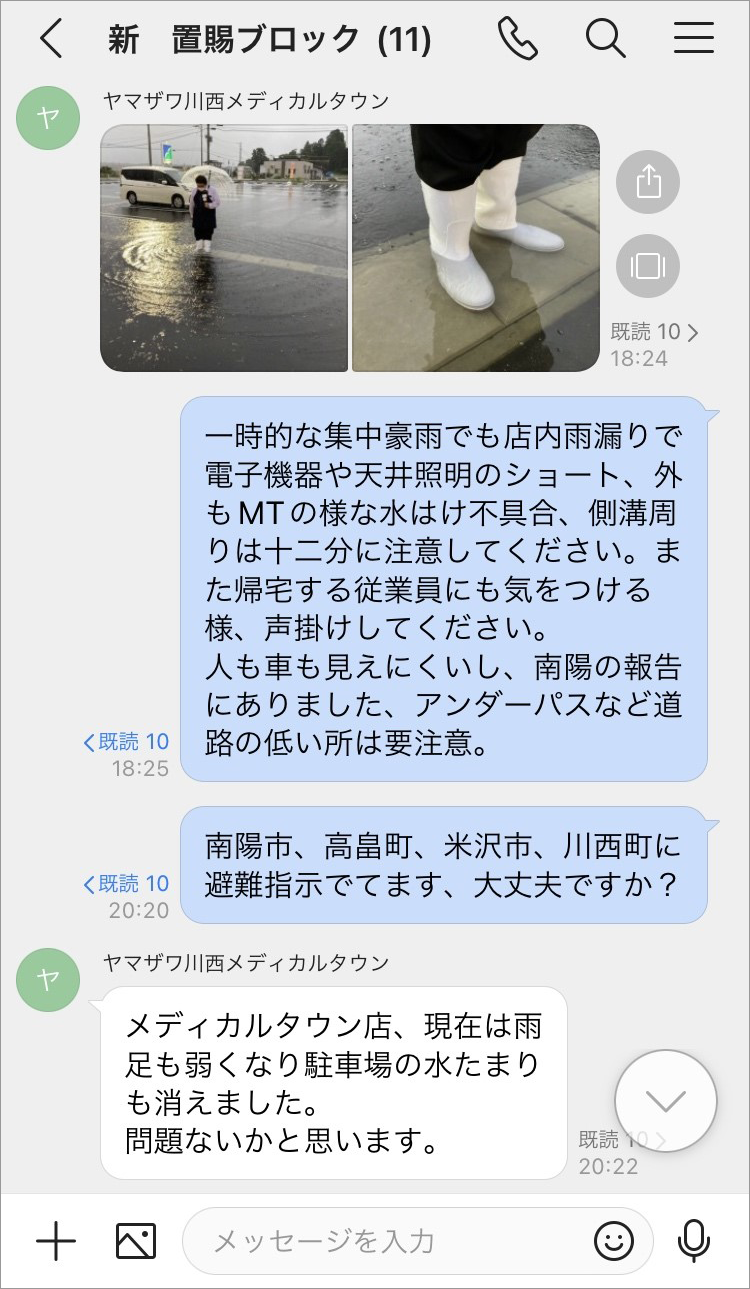This screenshot has height=1289, width=750.
Task: Open the chat menu
Action: [x=693, y=40]
